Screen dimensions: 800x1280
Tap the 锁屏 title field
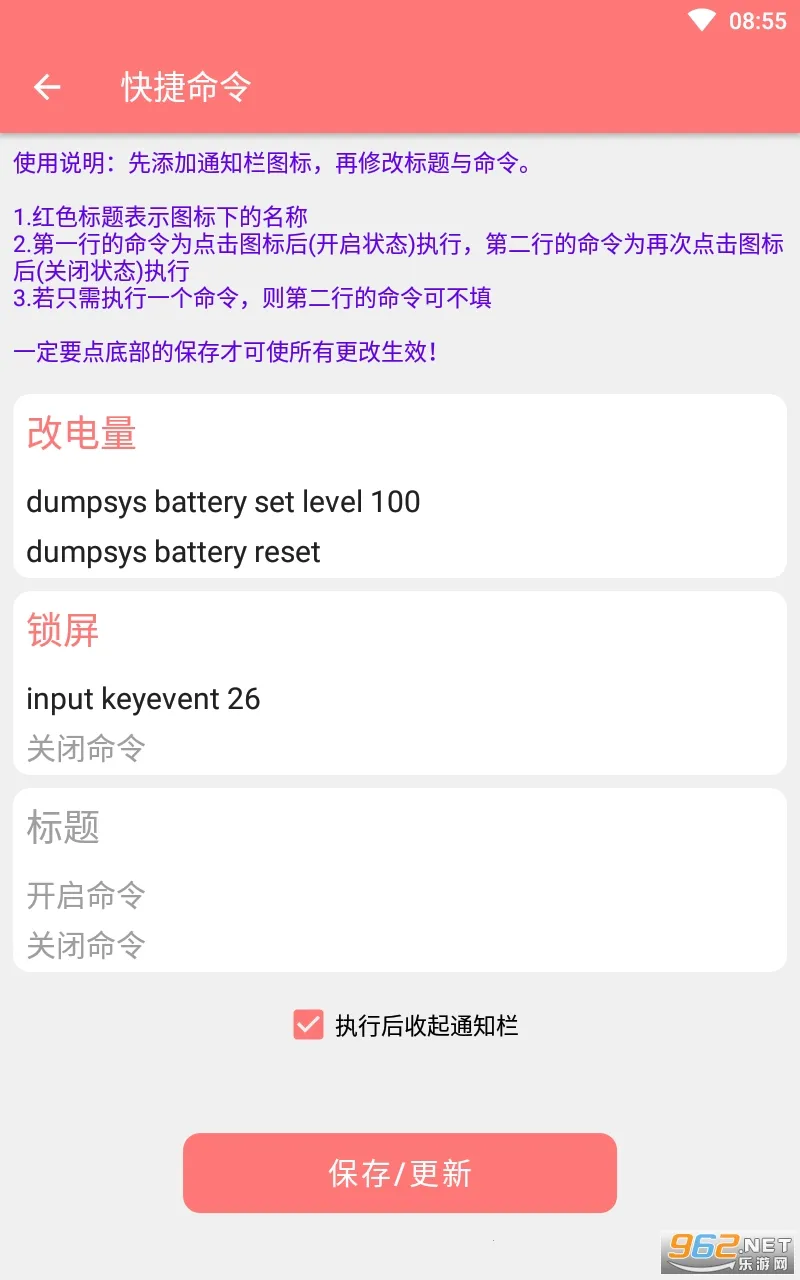[x=62, y=630]
